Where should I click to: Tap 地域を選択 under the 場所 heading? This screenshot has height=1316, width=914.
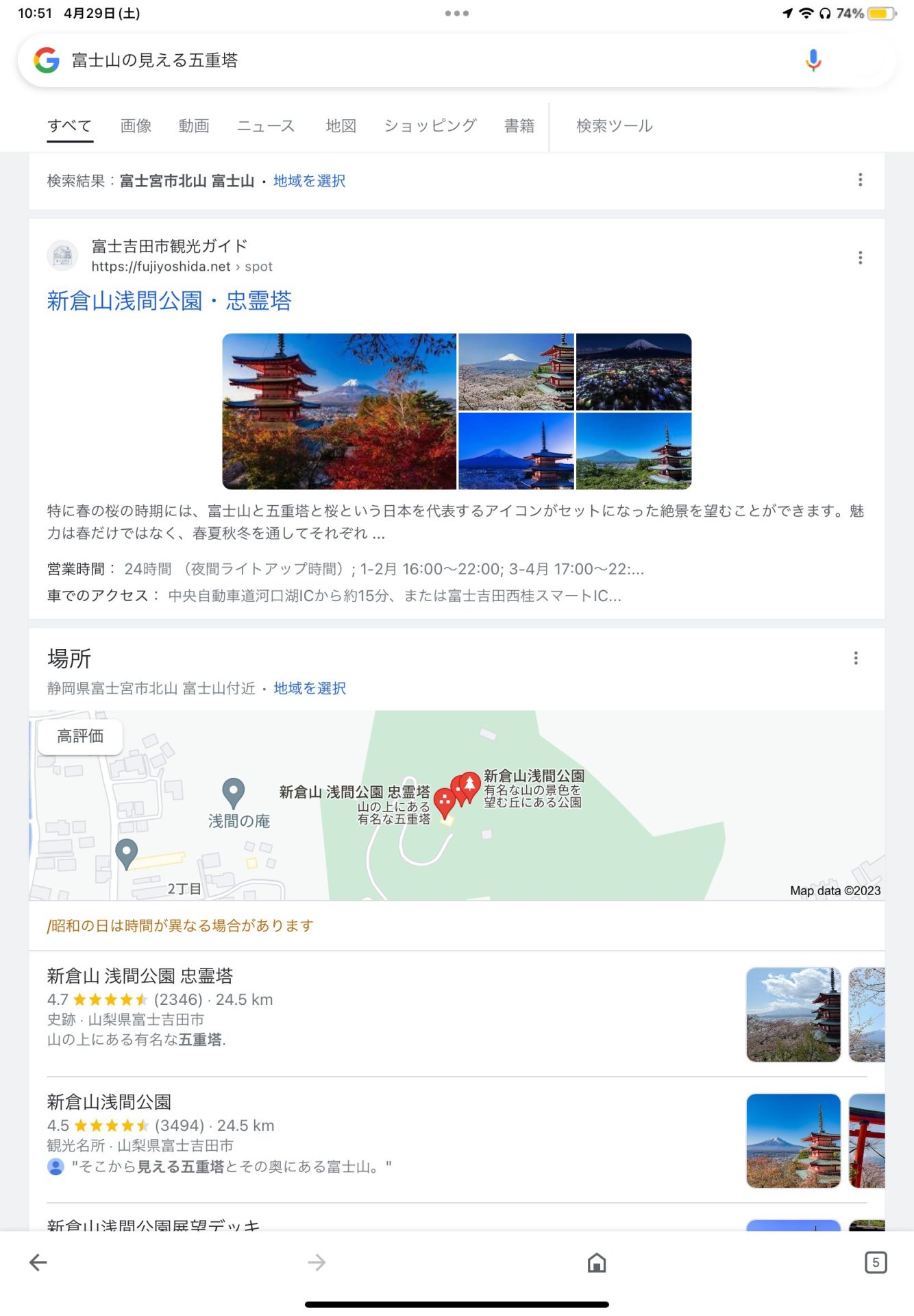310,688
